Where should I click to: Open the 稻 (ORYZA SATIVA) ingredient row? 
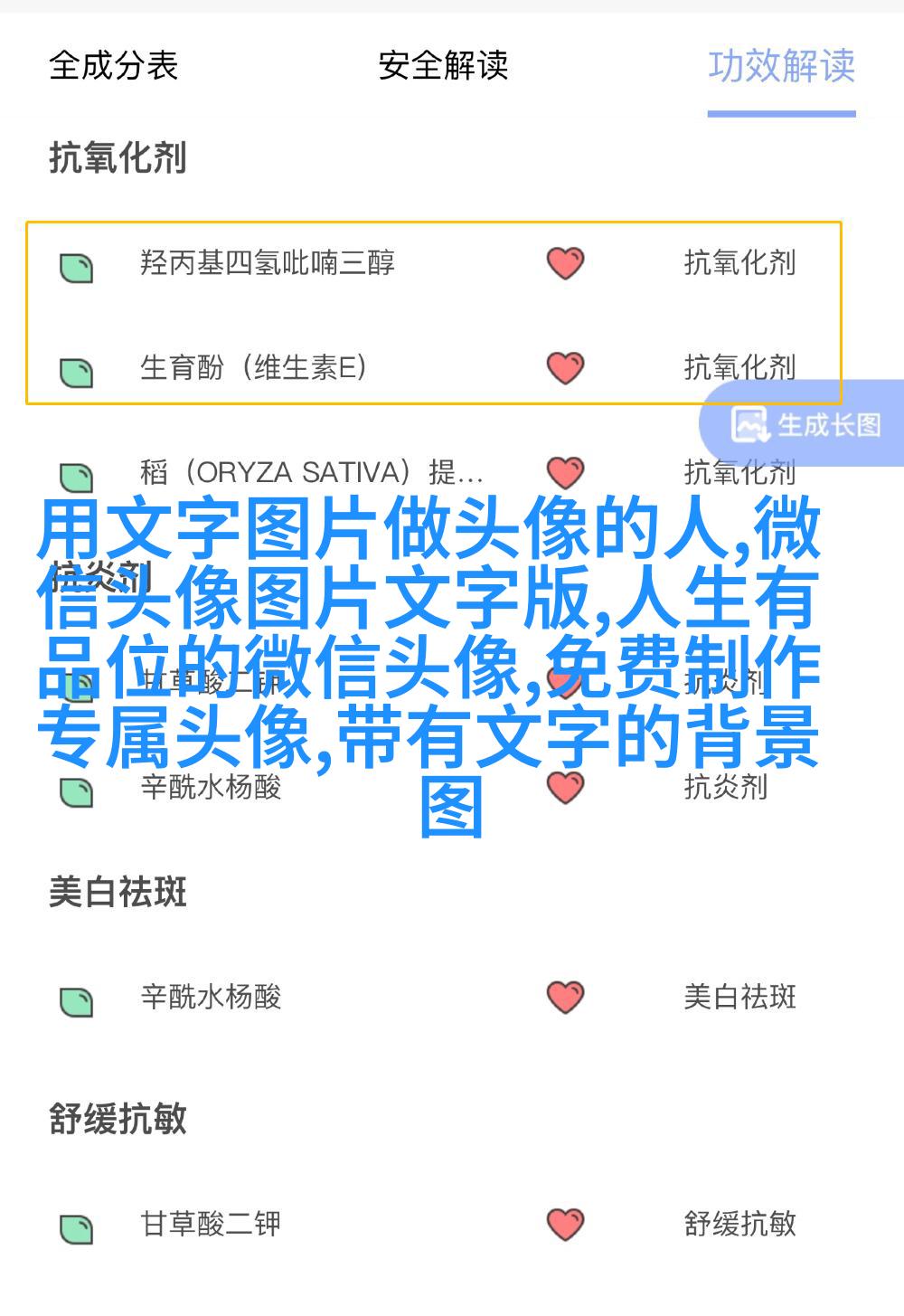coord(312,472)
